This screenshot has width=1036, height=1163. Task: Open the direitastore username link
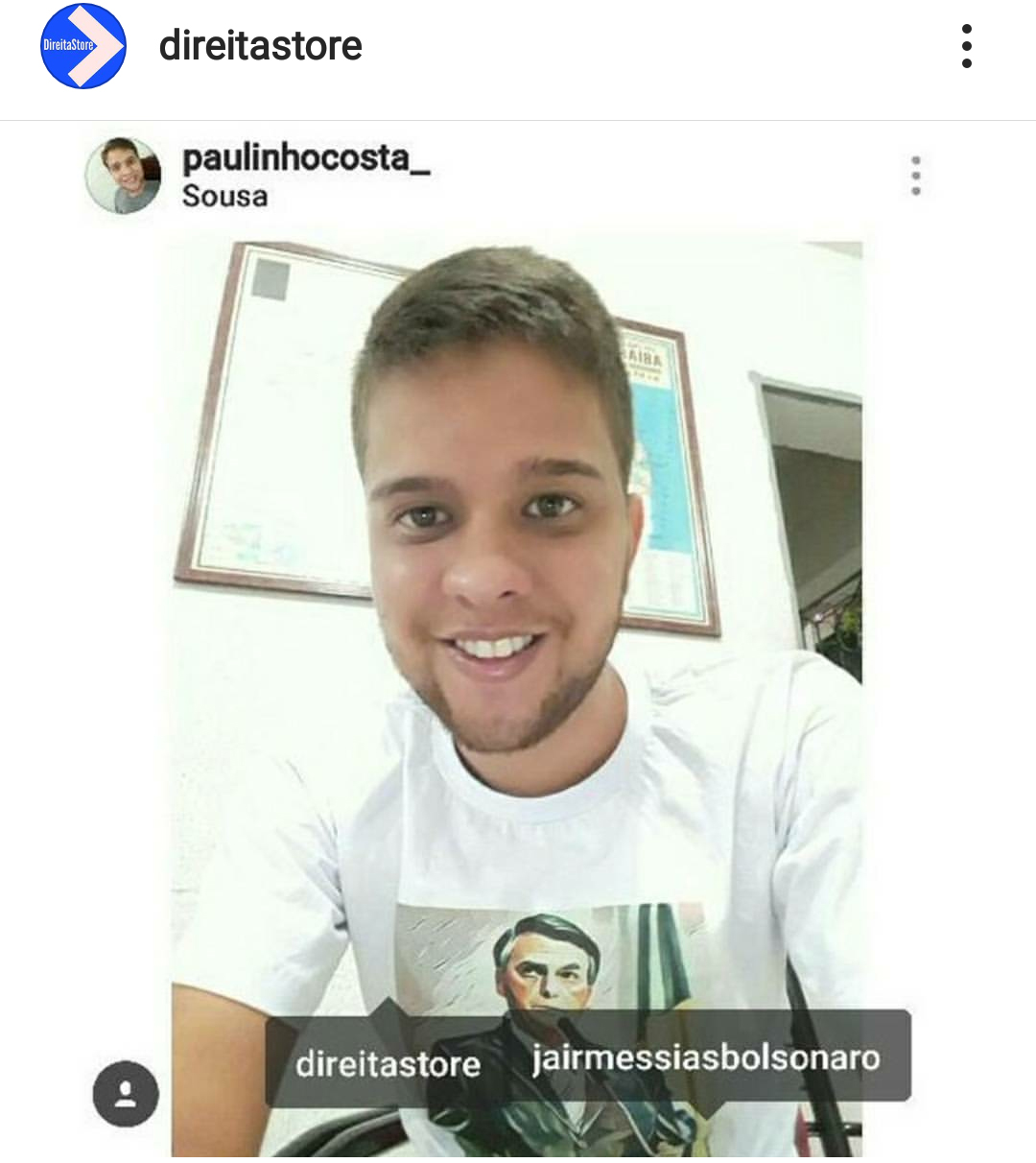260,46
